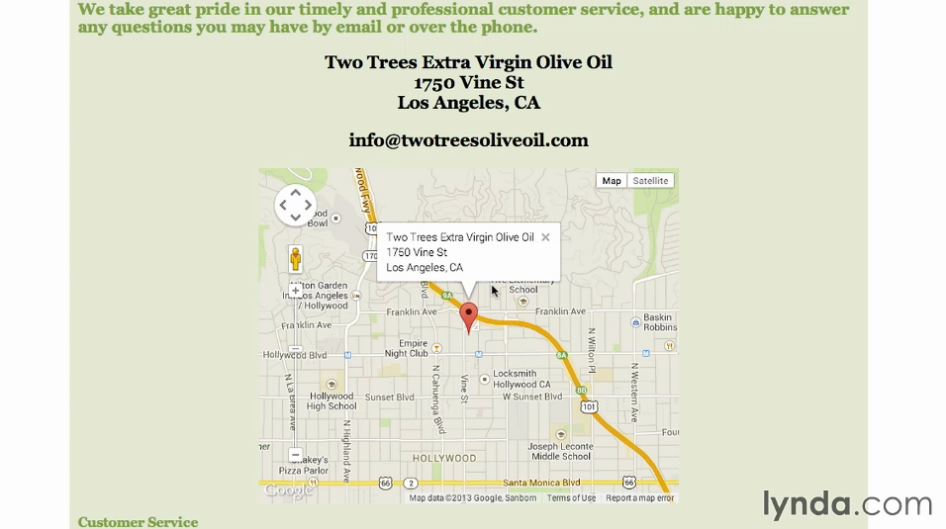
Task: Open the Terms of Use link
Action: pyautogui.click(x=571, y=498)
